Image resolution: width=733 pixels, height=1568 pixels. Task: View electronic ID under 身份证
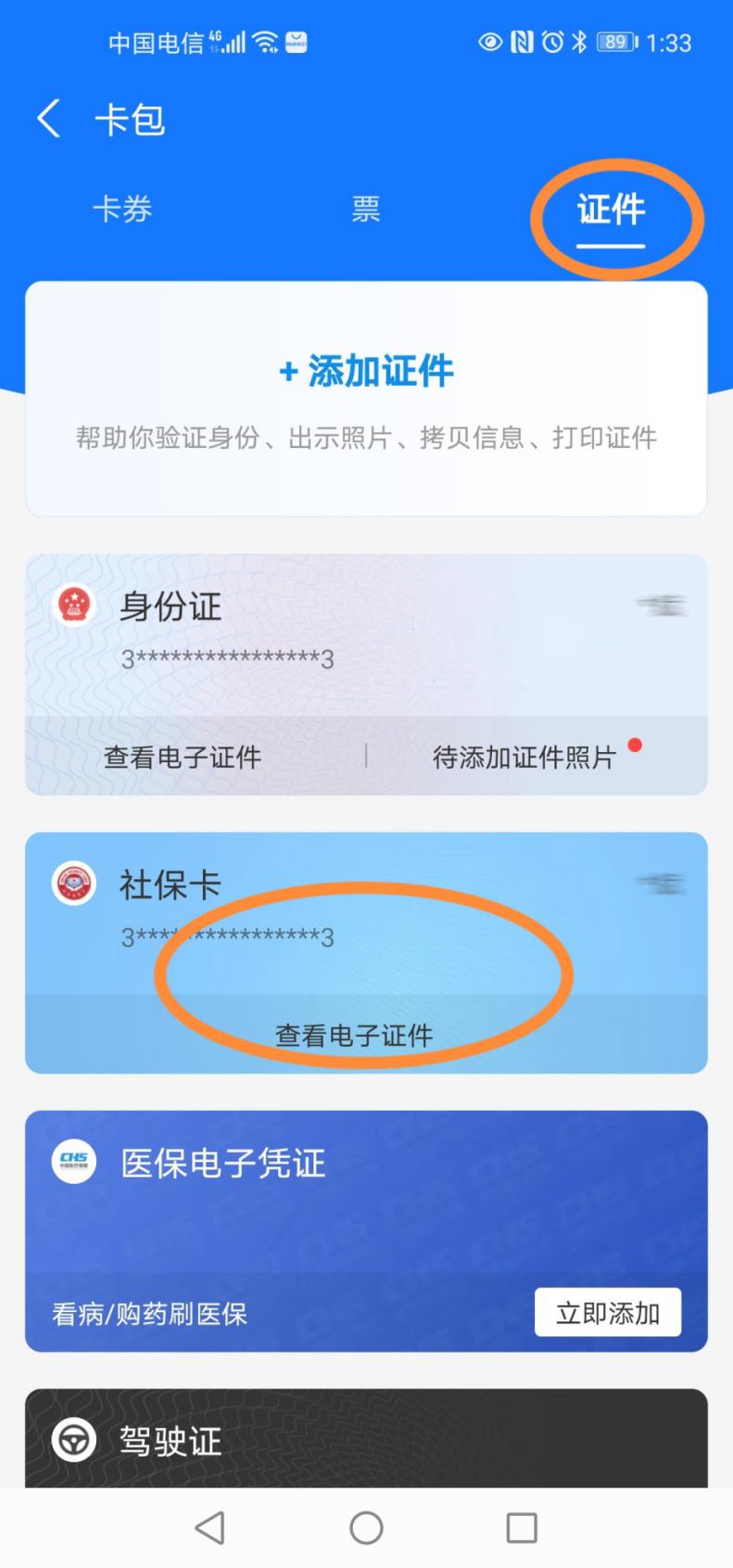click(x=183, y=757)
